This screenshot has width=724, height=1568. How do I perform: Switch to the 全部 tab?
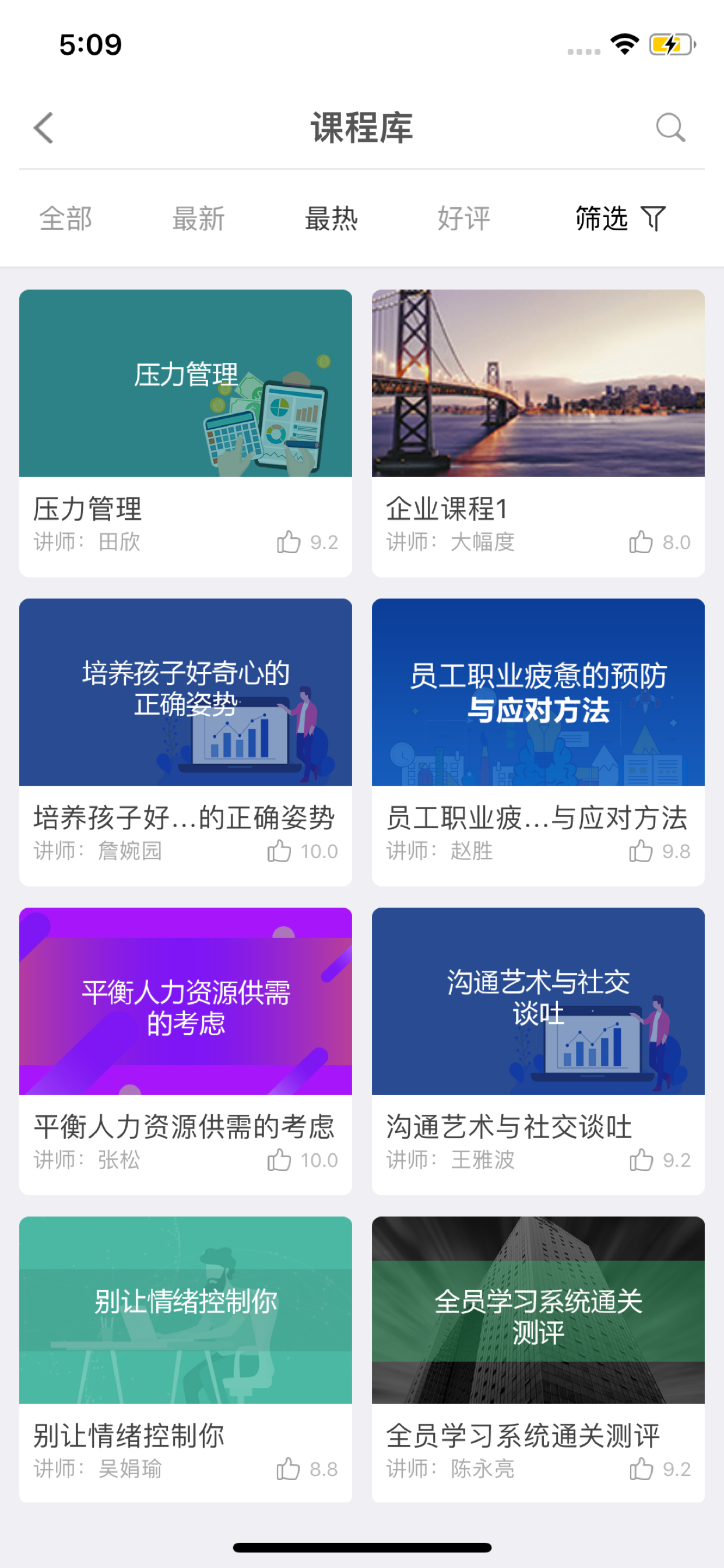[x=66, y=219]
